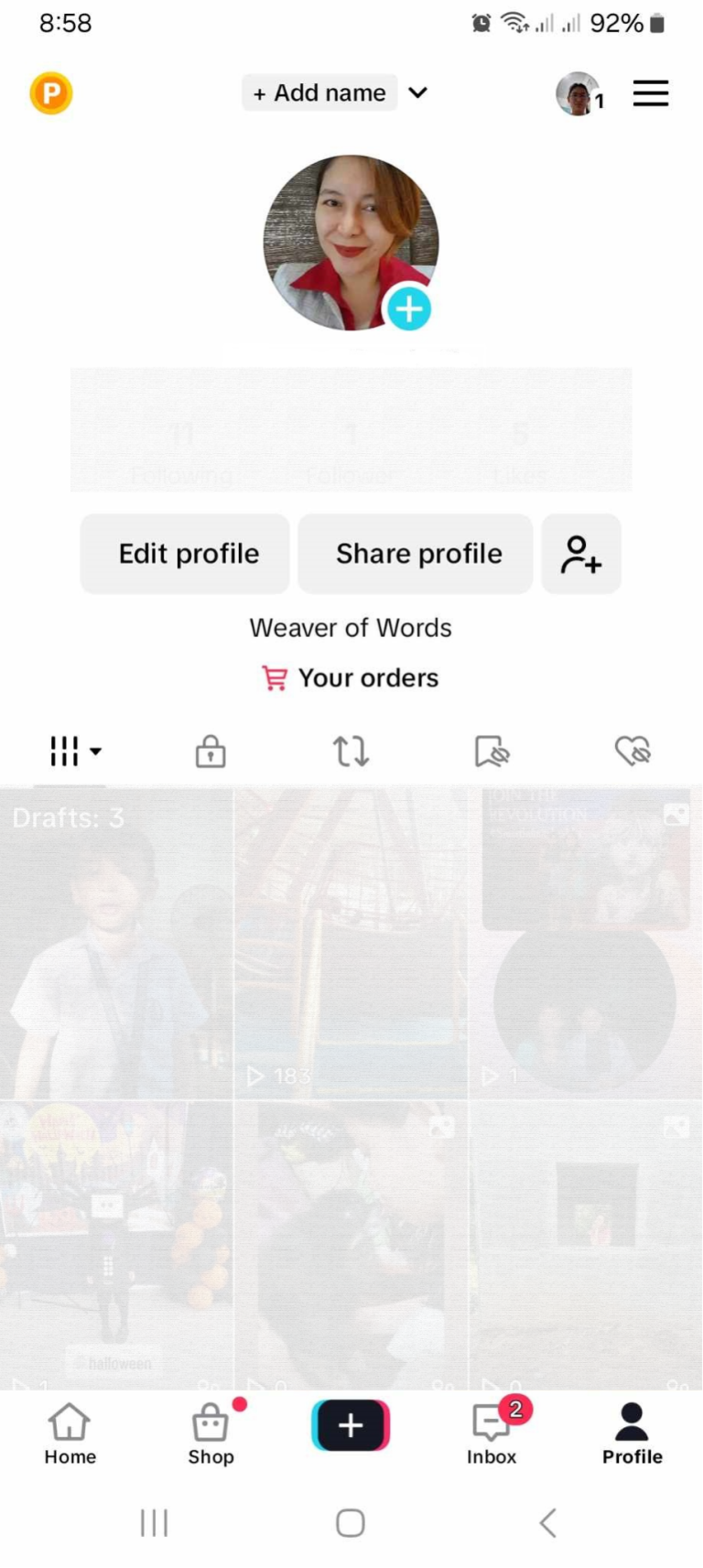Expand the account switcher chevron
Image resolution: width=703 pixels, height=1568 pixels.
pos(418,93)
